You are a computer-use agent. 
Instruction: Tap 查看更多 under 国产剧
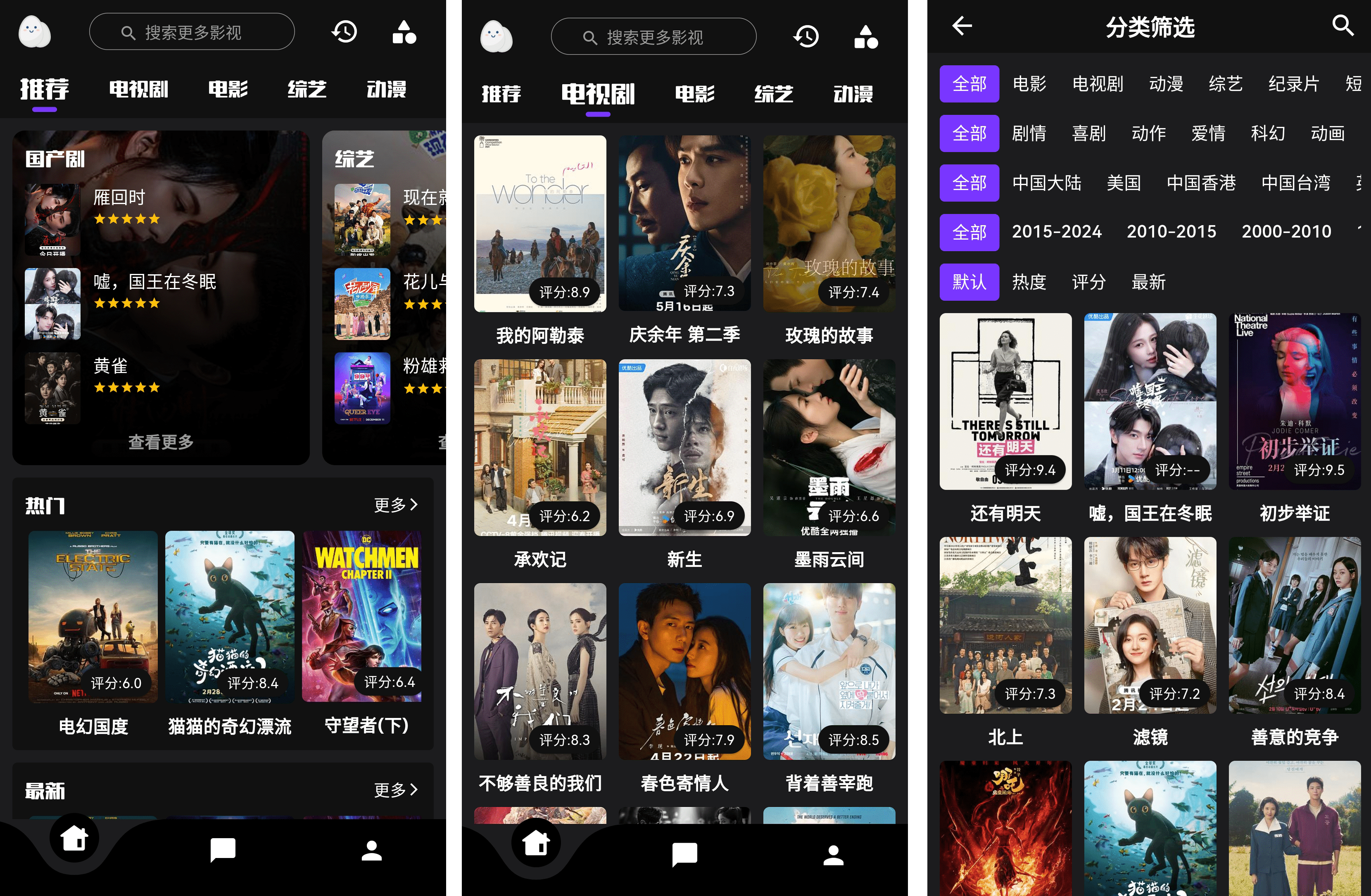[161, 442]
